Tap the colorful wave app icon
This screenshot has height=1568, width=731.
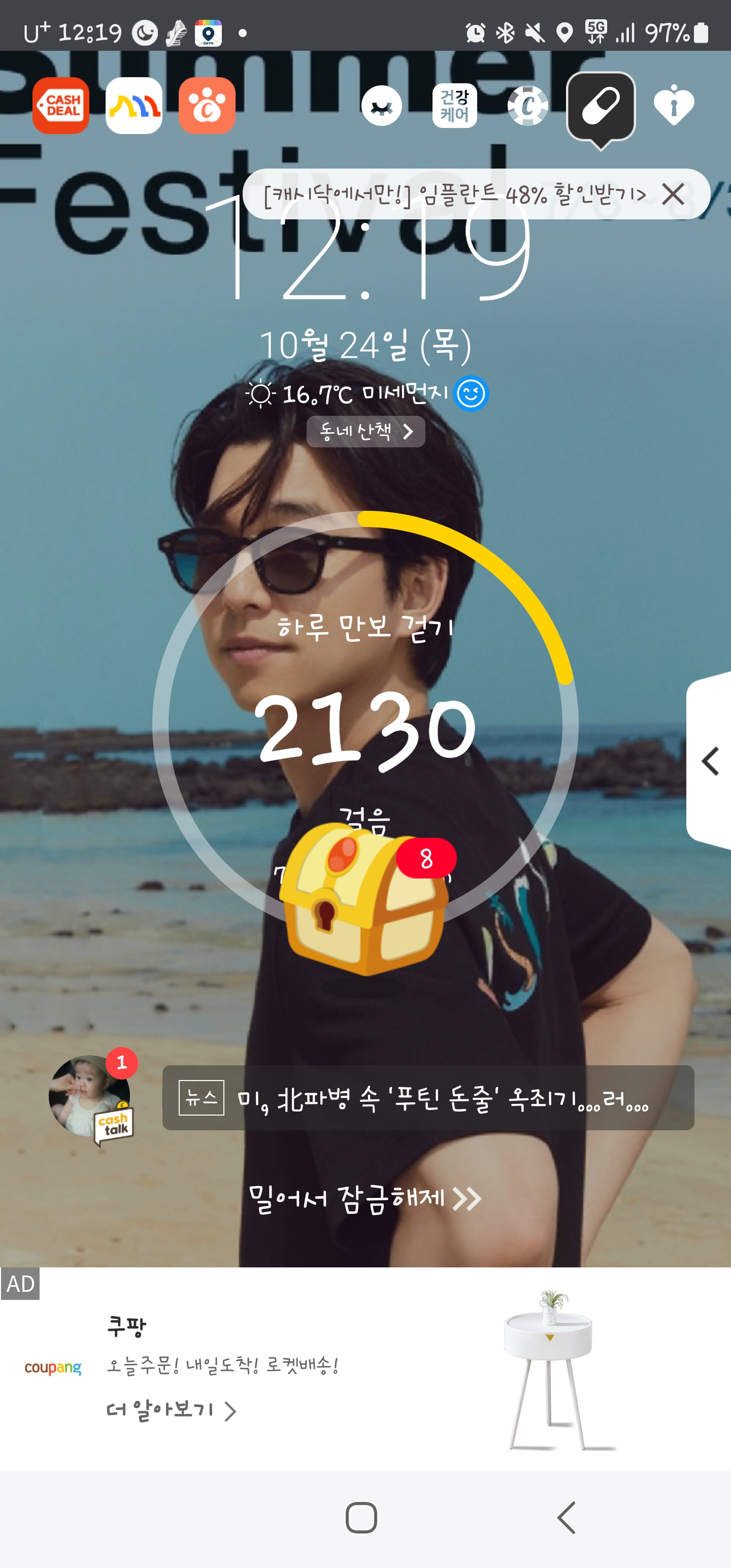coord(134,106)
